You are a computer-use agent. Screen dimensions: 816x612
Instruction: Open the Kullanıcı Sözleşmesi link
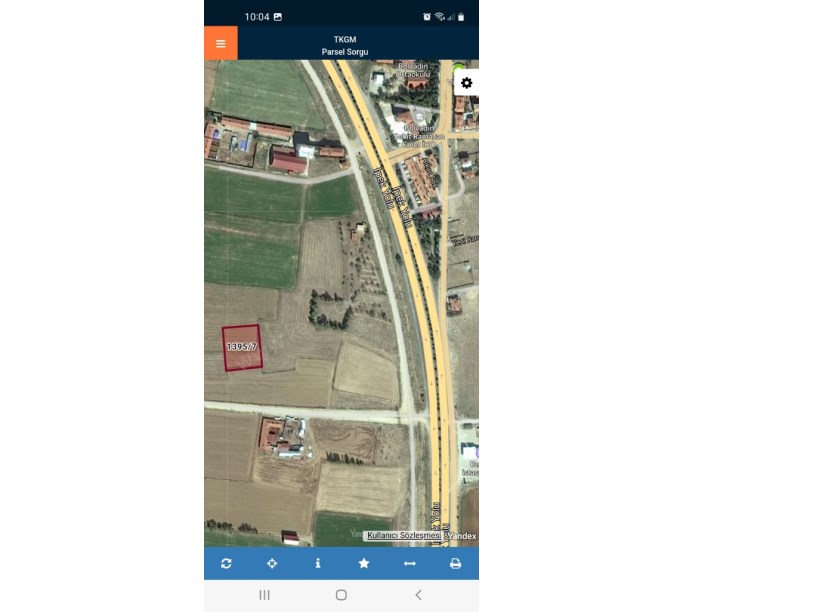click(x=403, y=536)
